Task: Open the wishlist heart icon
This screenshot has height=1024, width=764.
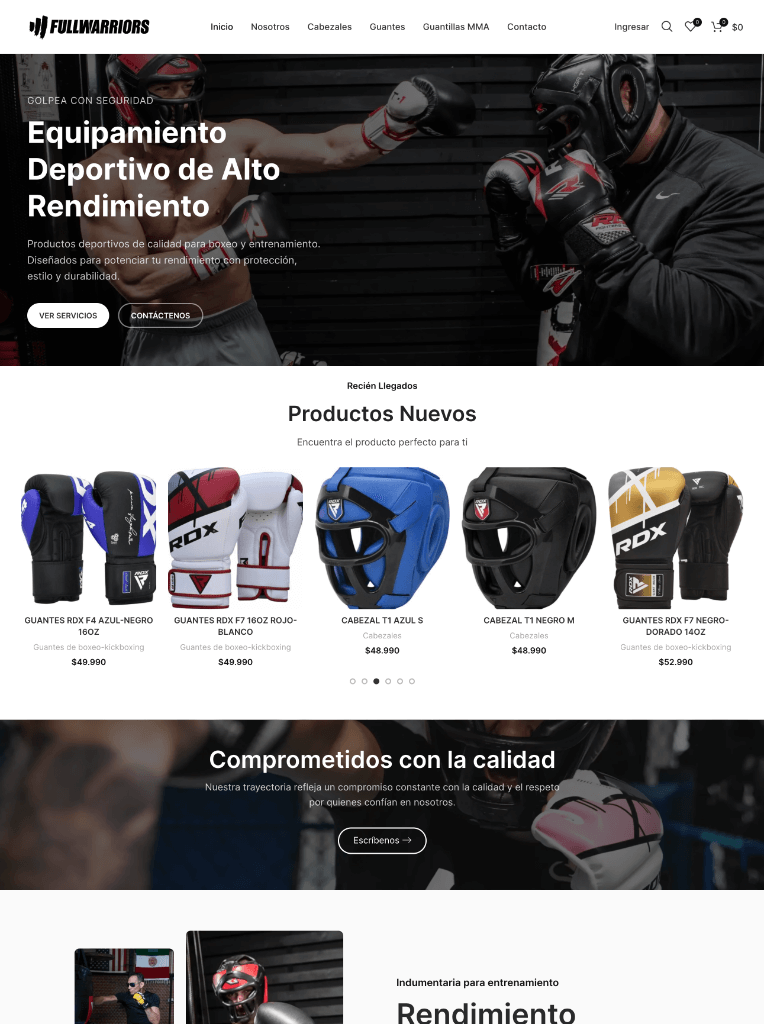Action: click(690, 27)
